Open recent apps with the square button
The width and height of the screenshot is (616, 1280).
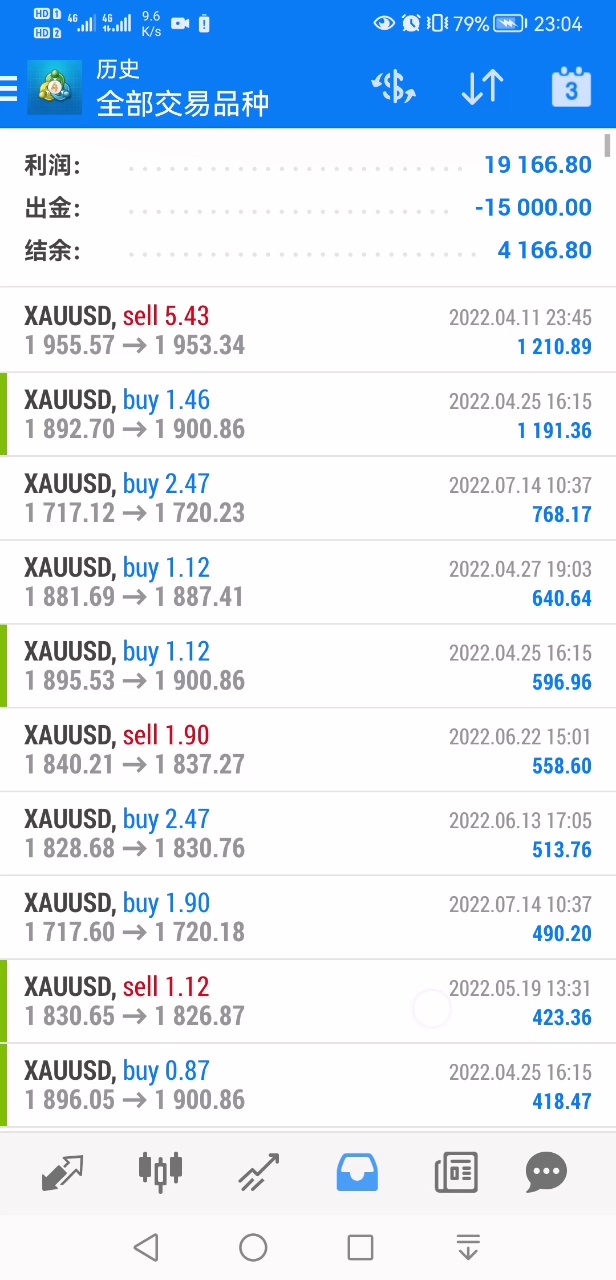pos(360,1247)
